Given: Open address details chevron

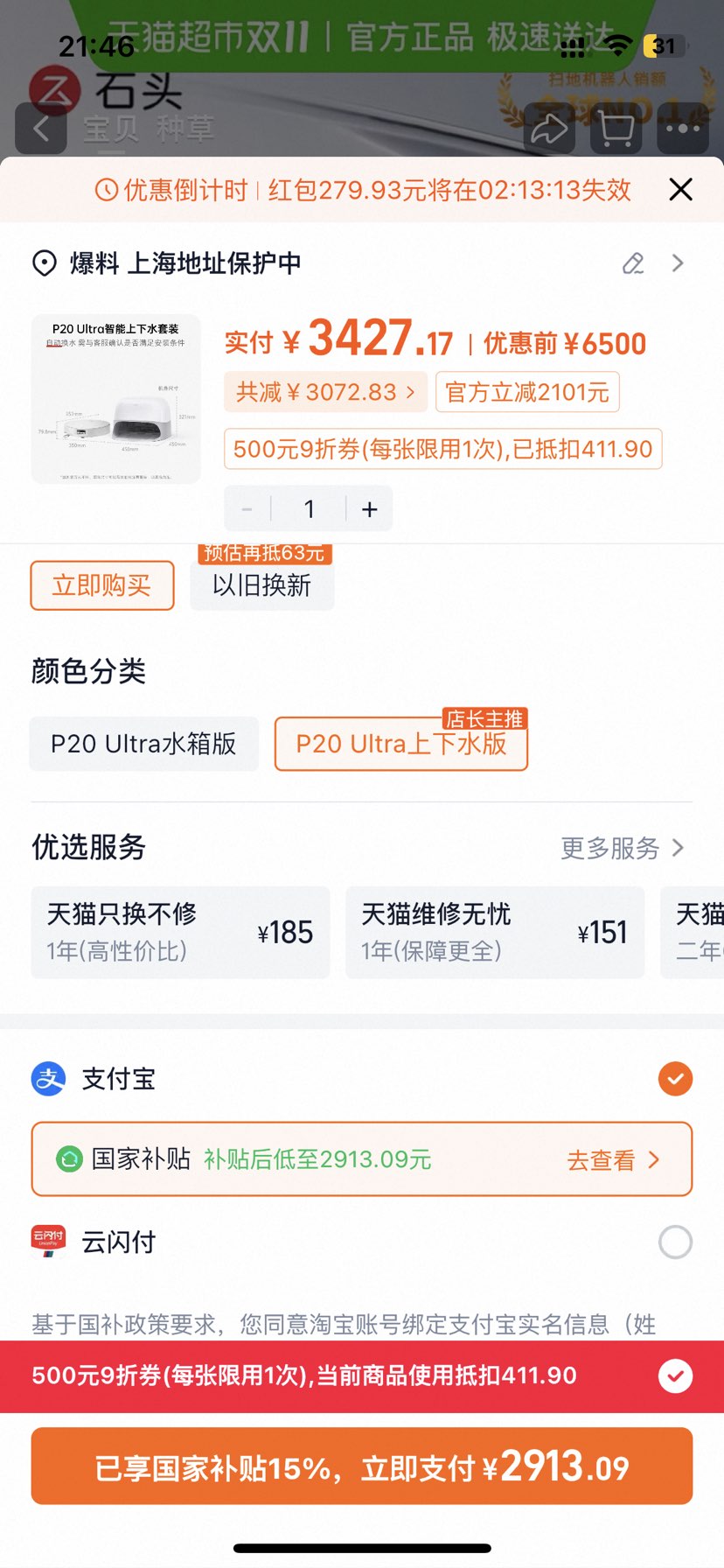Looking at the screenshot, I should [x=678, y=263].
